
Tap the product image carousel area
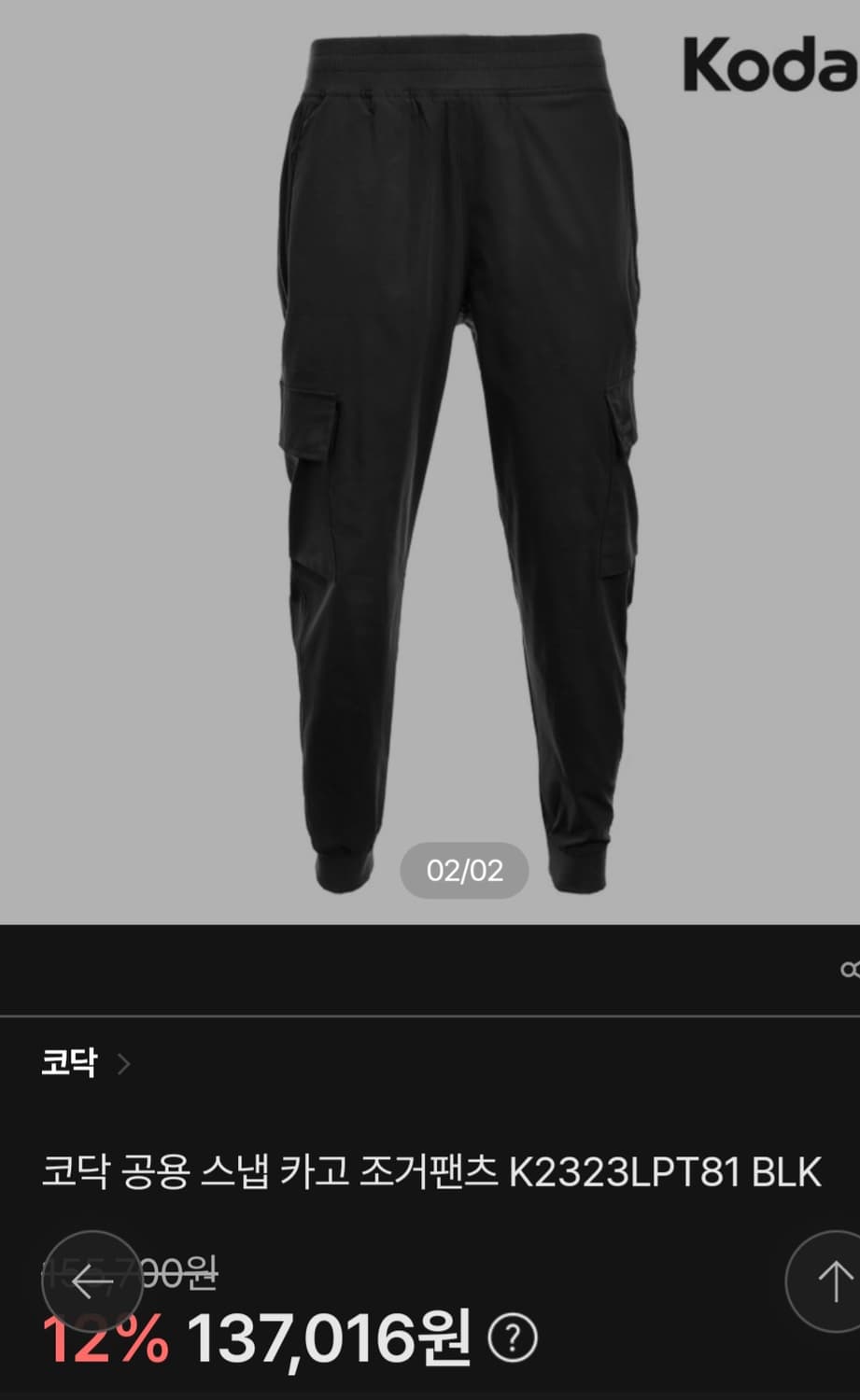(x=430, y=457)
